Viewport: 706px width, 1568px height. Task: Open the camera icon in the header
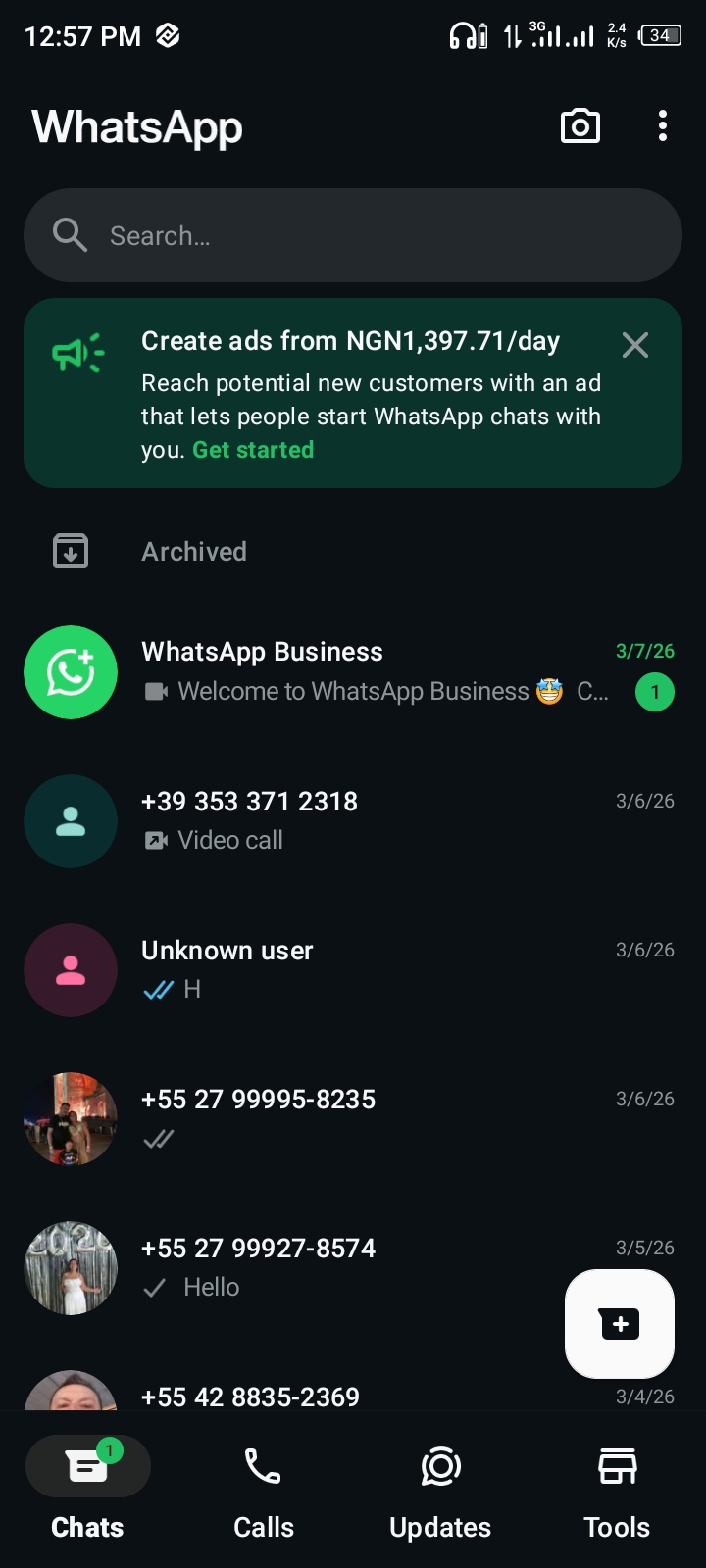[580, 126]
